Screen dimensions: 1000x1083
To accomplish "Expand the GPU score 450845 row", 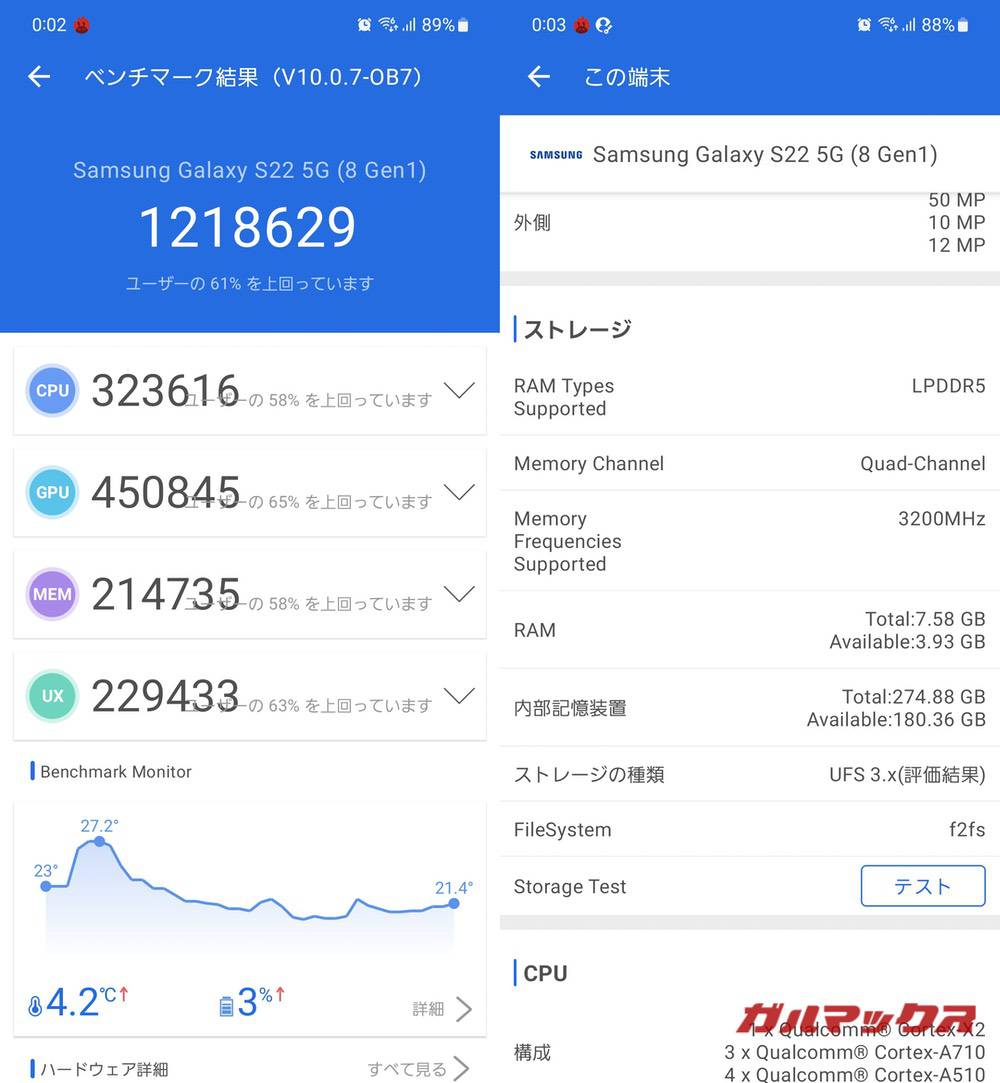I will coord(459,492).
